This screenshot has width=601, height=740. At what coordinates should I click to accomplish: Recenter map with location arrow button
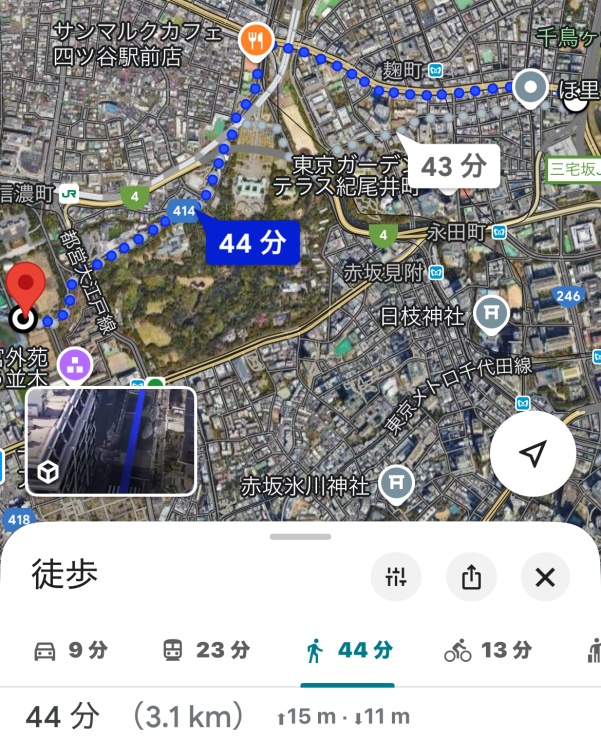533,454
